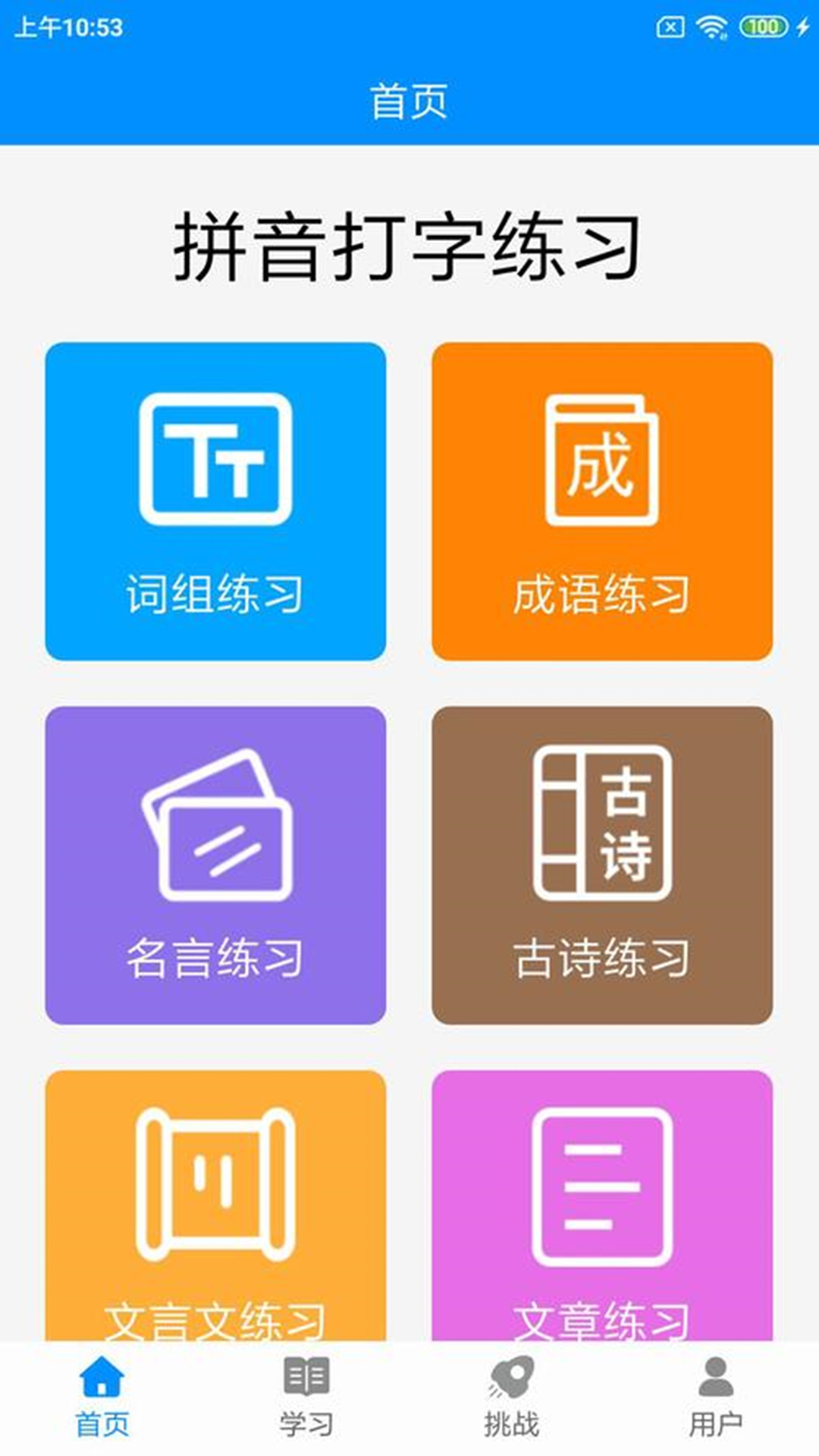Viewport: 819px width, 1456px height.
Task: Tap the 拼音打字练习 app title text
Action: tap(409, 243)
